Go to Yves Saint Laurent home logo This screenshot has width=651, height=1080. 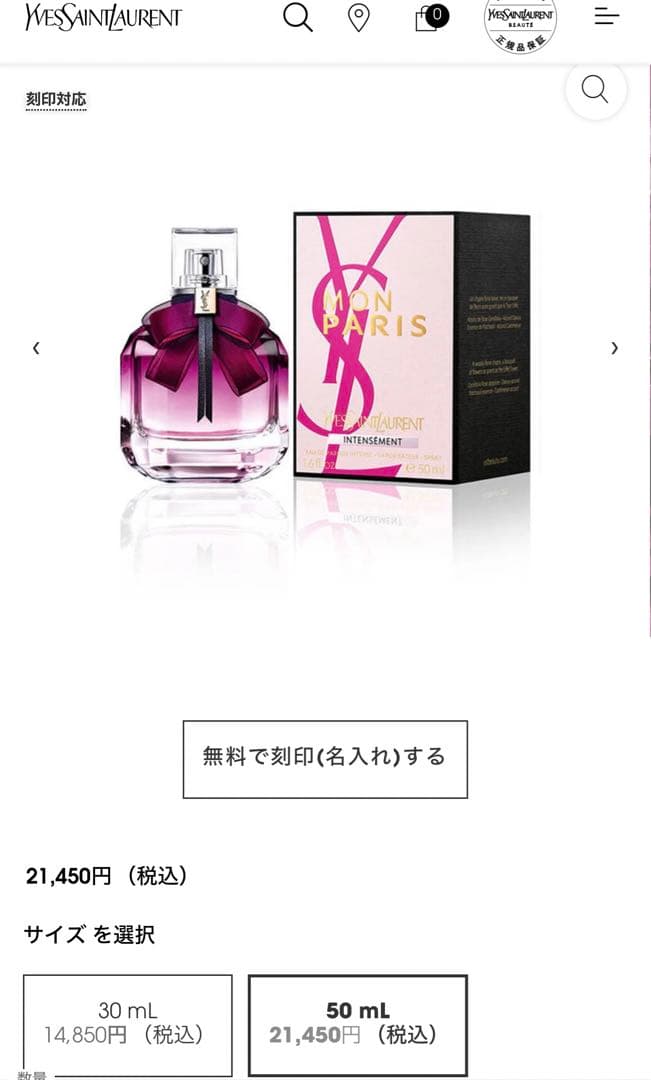point(103,17)
